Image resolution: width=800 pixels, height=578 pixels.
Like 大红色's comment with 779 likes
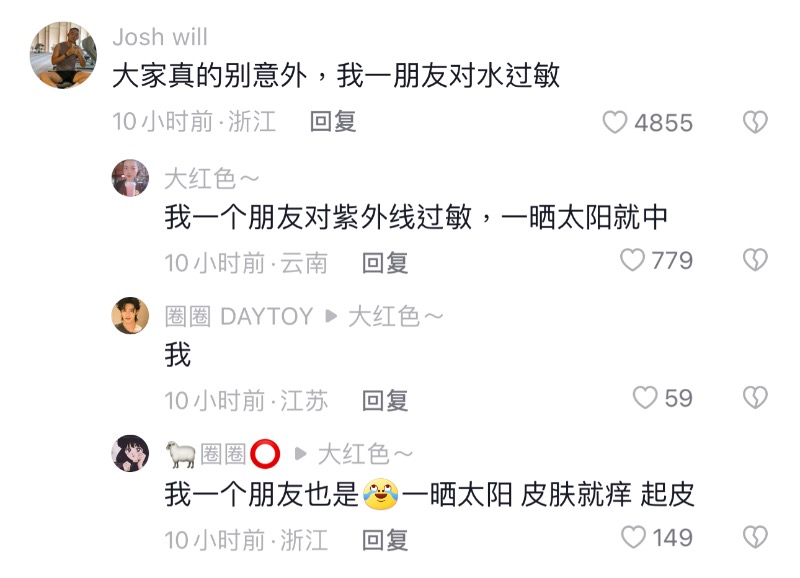633,261
